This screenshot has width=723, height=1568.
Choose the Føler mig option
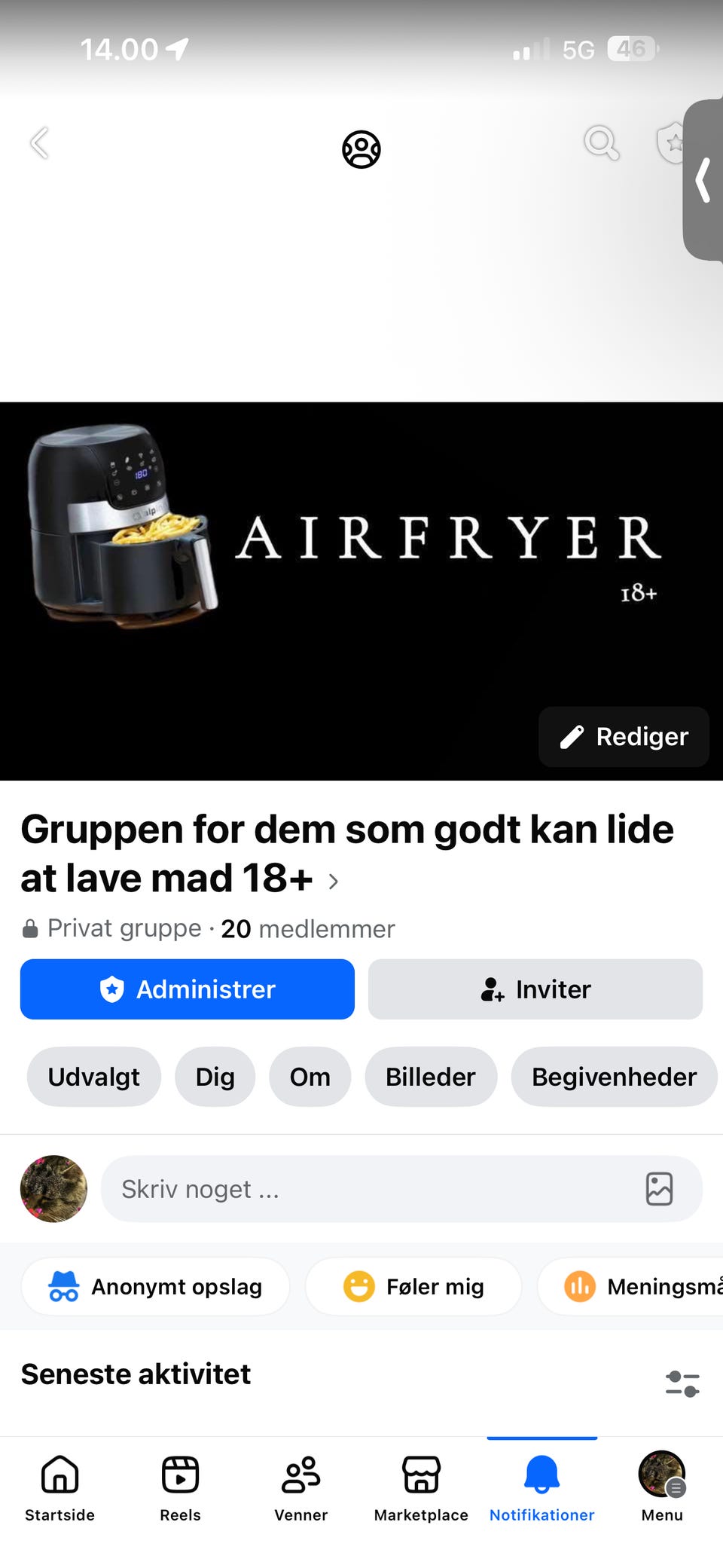click(413, 1286)
